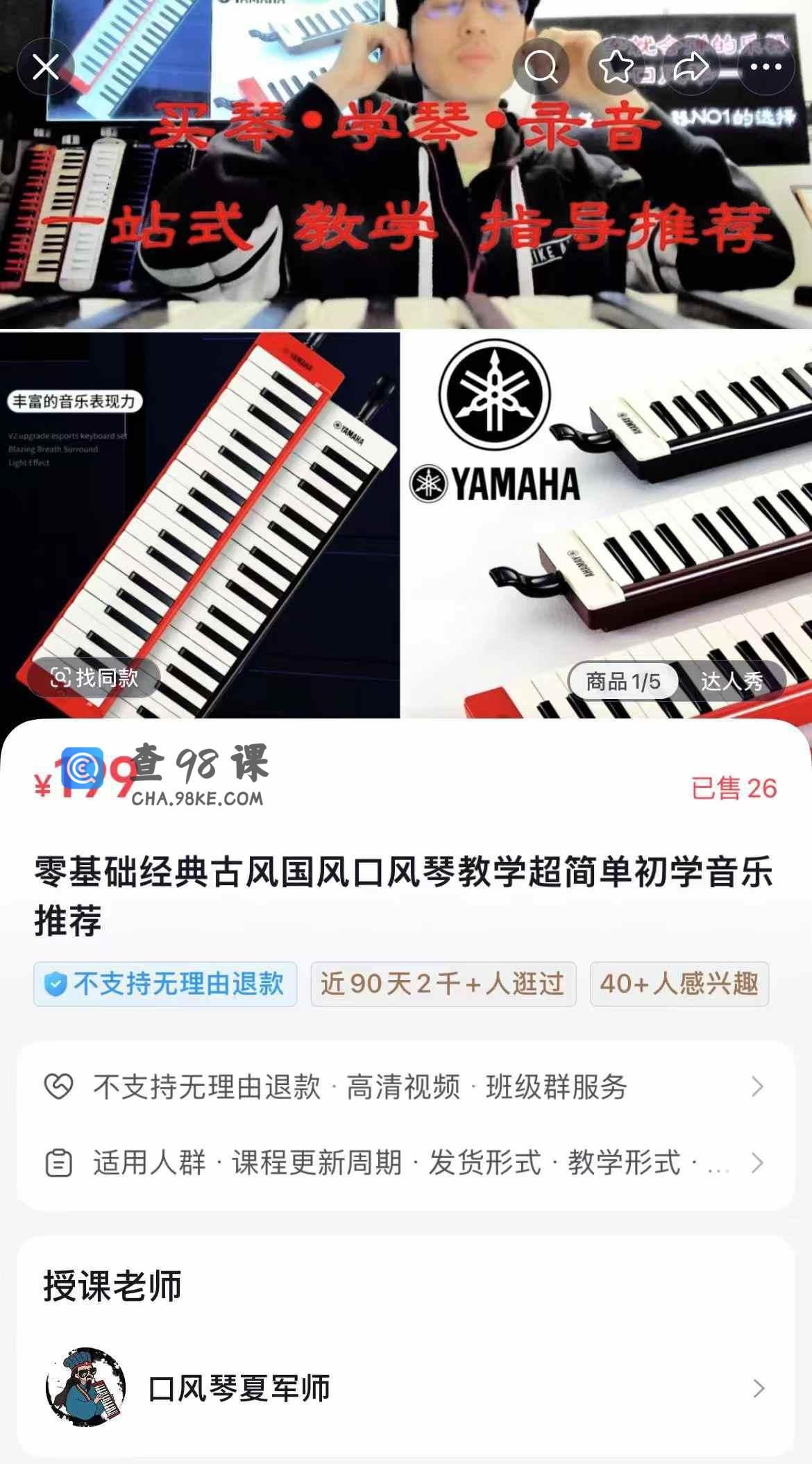Switch to the 达人秀 tab
This screenshot has height=1464, width=812.
tap(731, 681)
